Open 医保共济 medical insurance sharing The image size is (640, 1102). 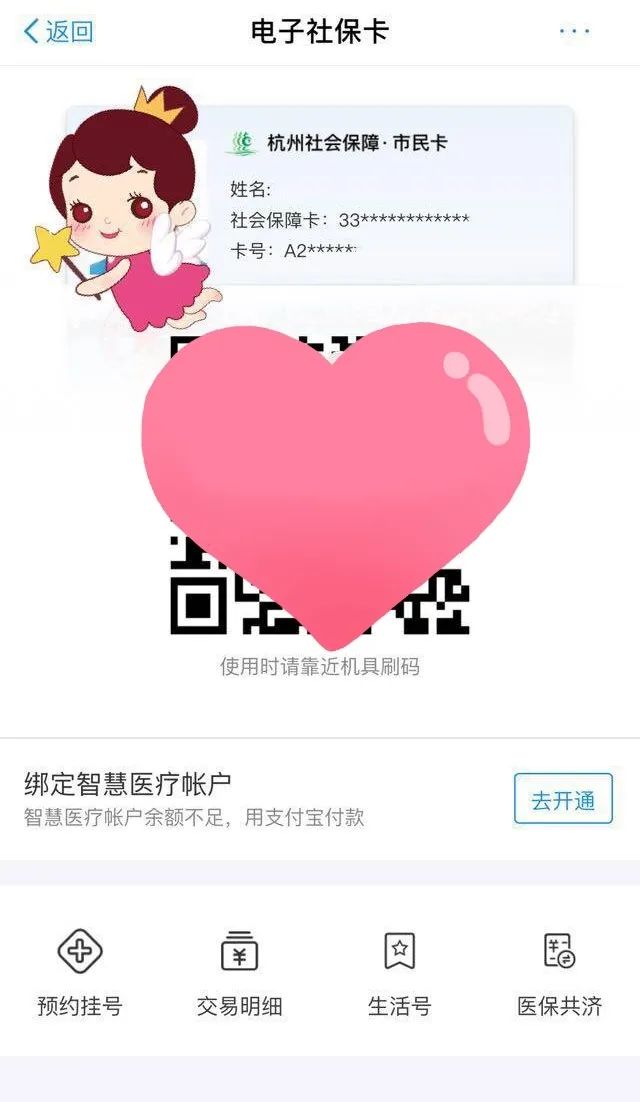click(559, 971)
